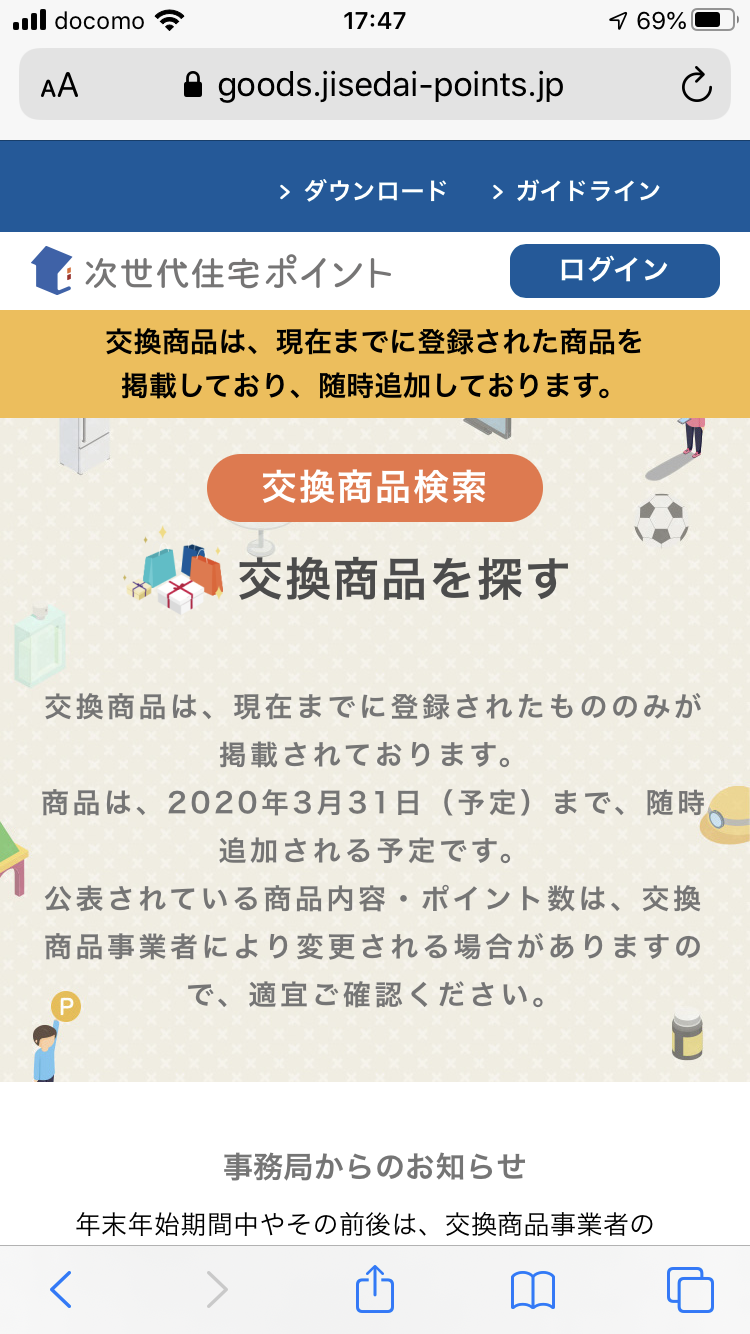The width and height of the screenshot is (750, 1334).
Task: Open the AA reader options
Action: 60,86
